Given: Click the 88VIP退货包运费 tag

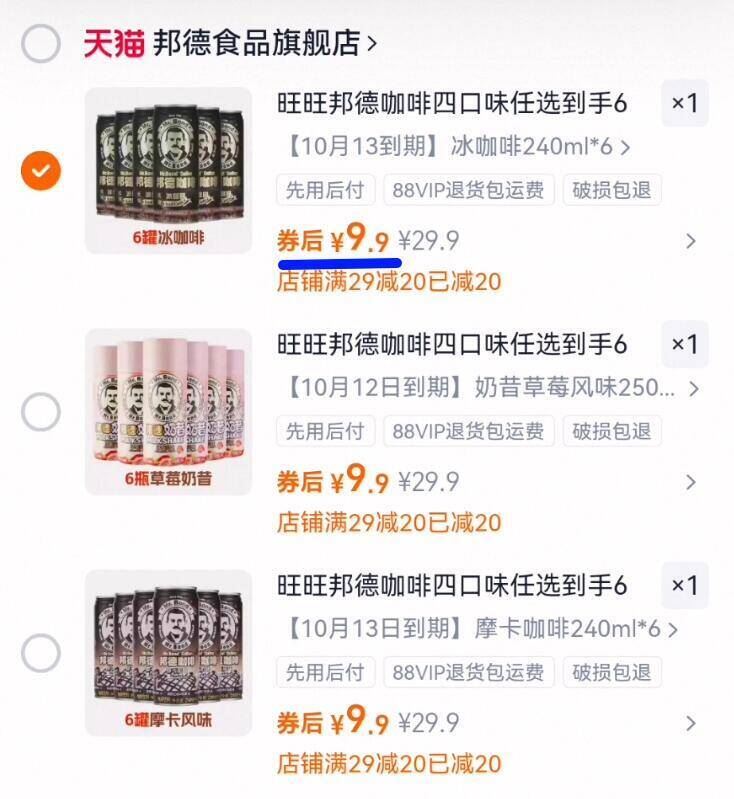Looking at the screenshot, I should tap(467, 192).
